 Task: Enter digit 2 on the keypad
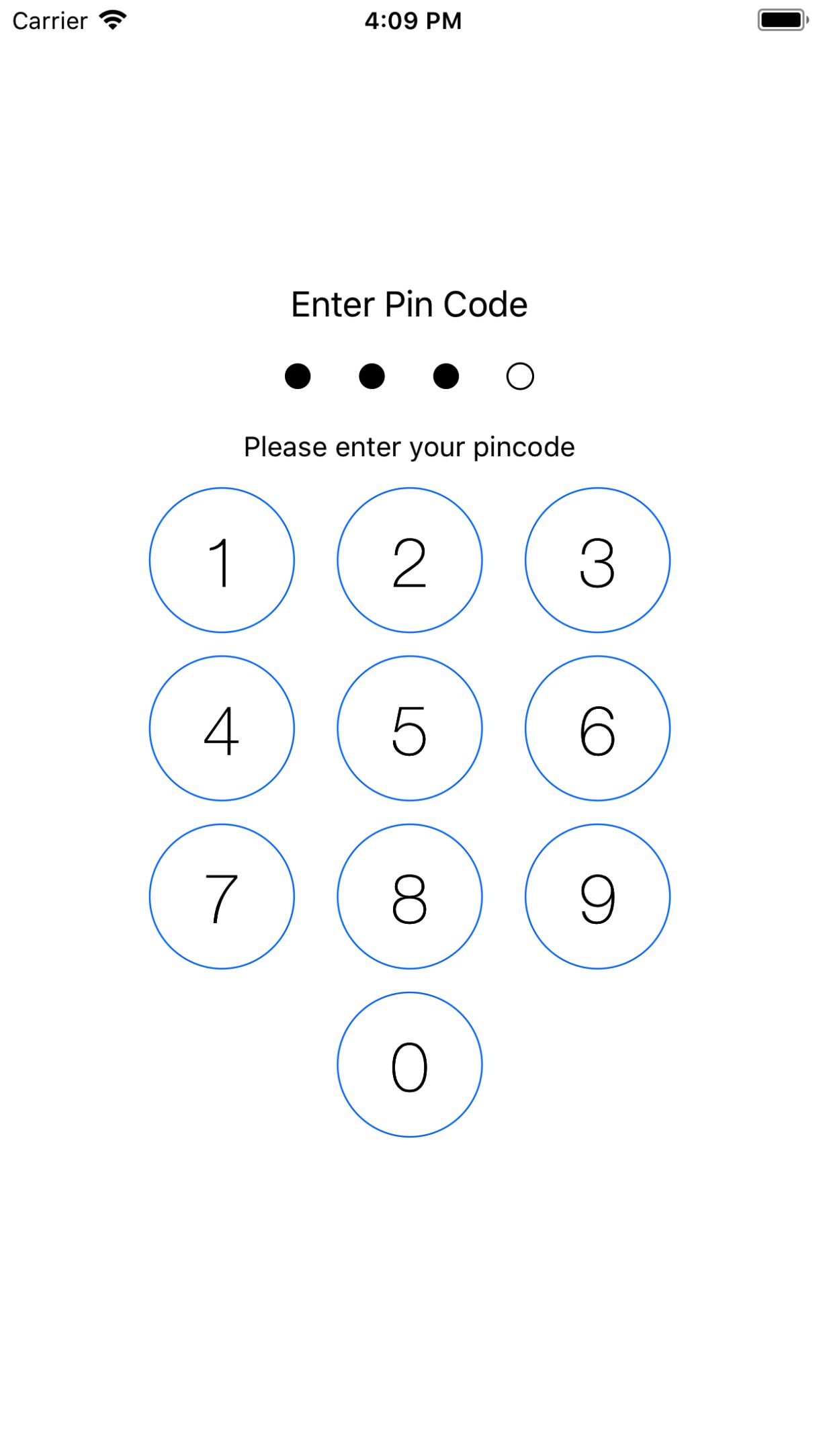coord(410,560)
